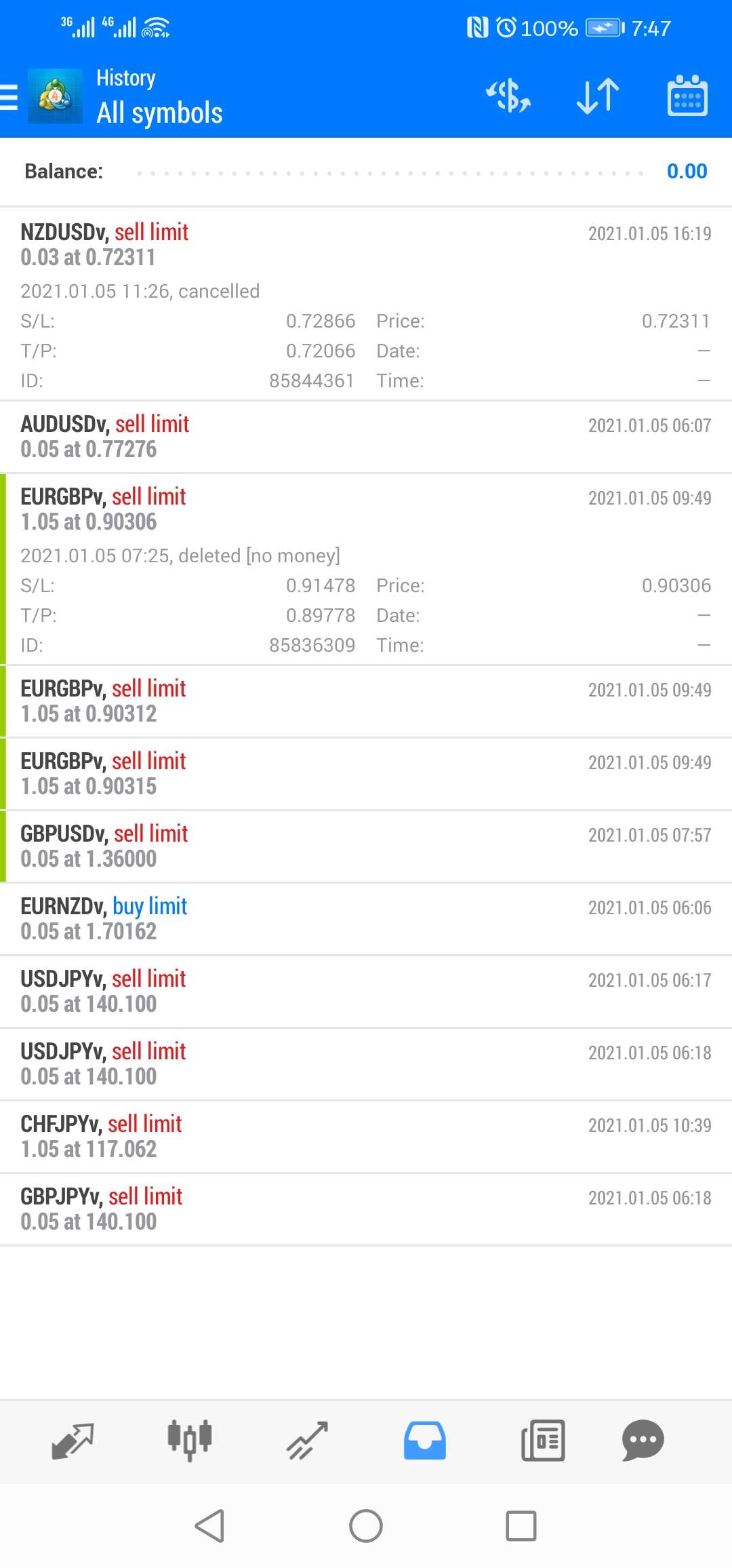The image size is (732, 1568).
Task: Open the sort order arrows
Action: pyautogui.click(x=598, y=96)
